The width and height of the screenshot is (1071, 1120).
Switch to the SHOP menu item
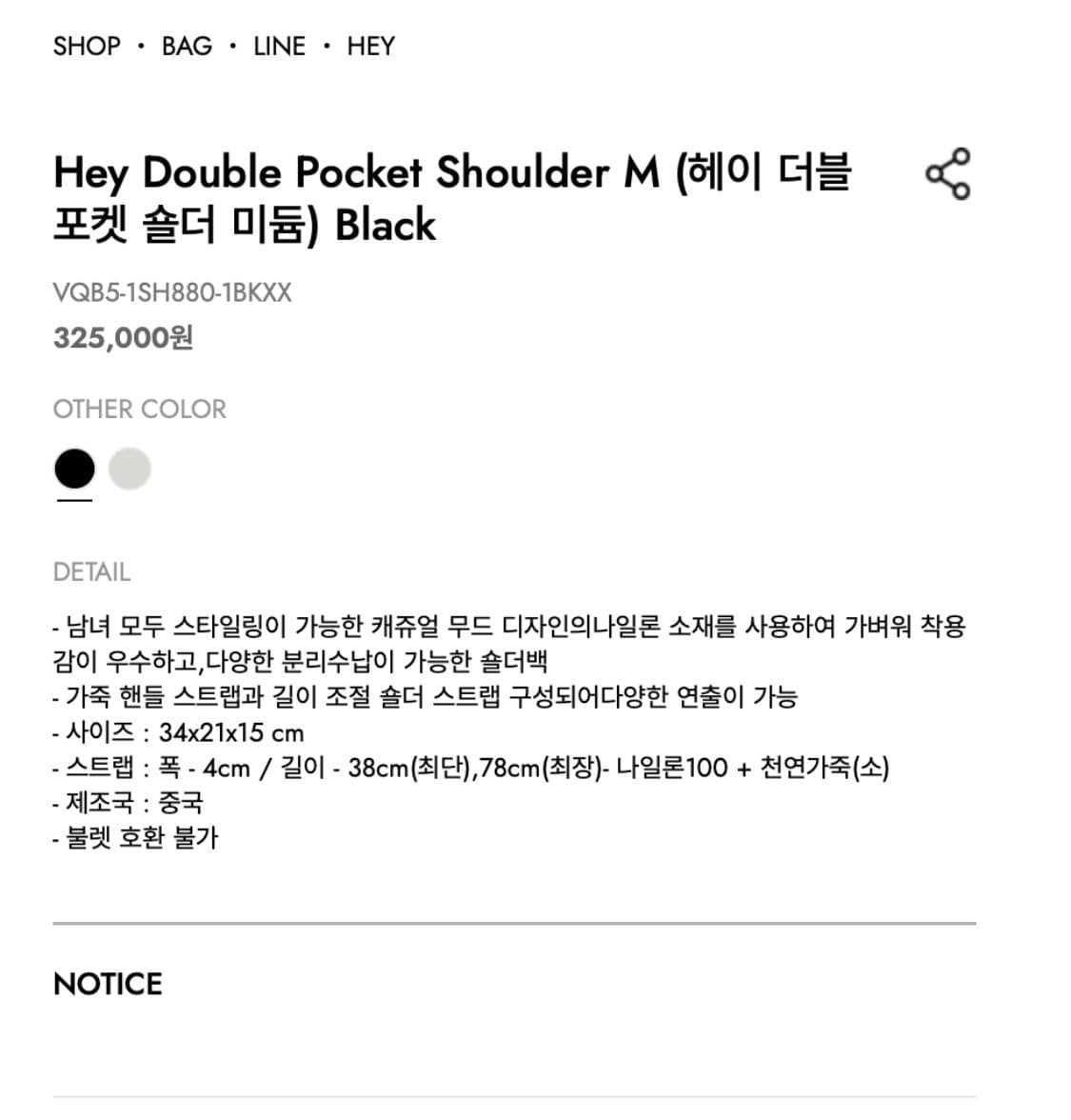(x=87, y=46)
